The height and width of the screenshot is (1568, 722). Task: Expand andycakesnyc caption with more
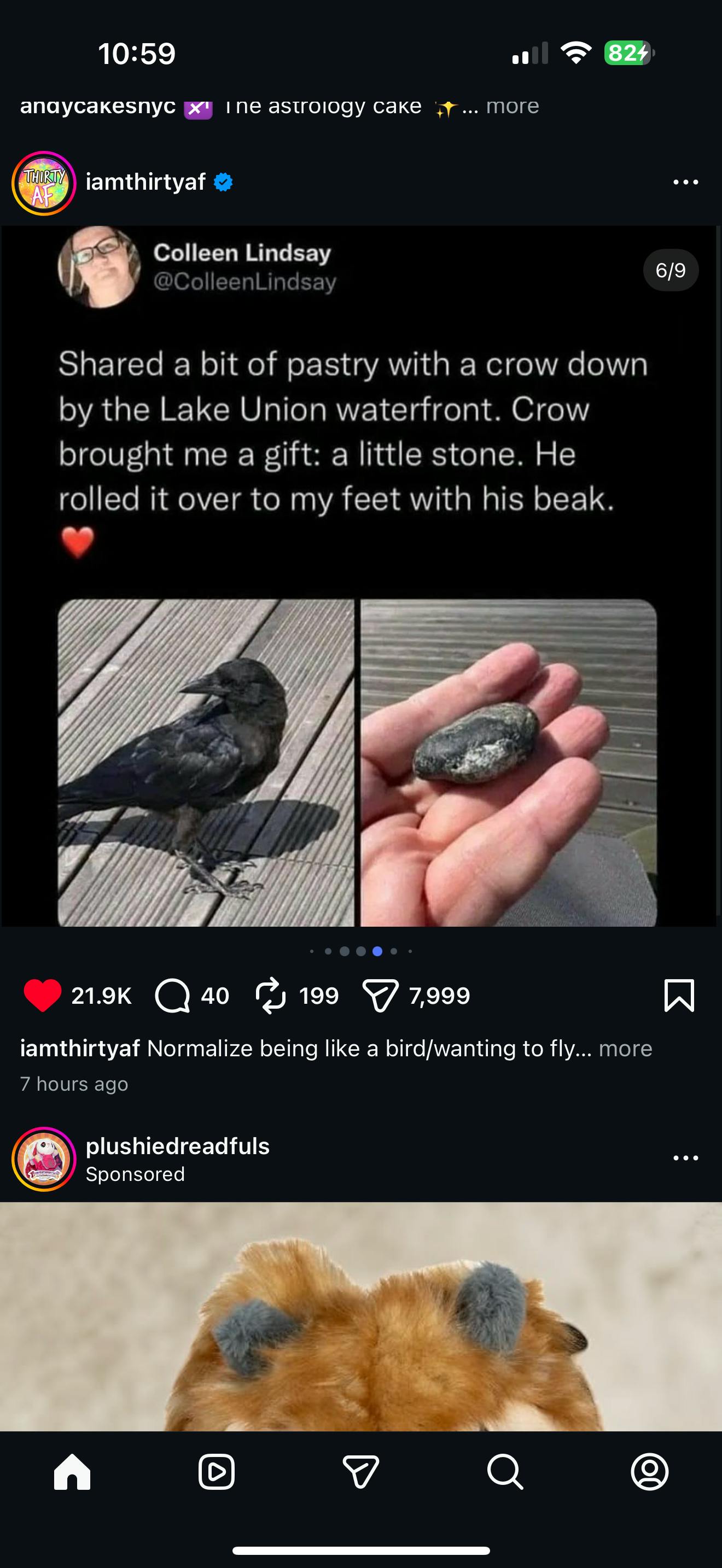[x=513, y=106]
